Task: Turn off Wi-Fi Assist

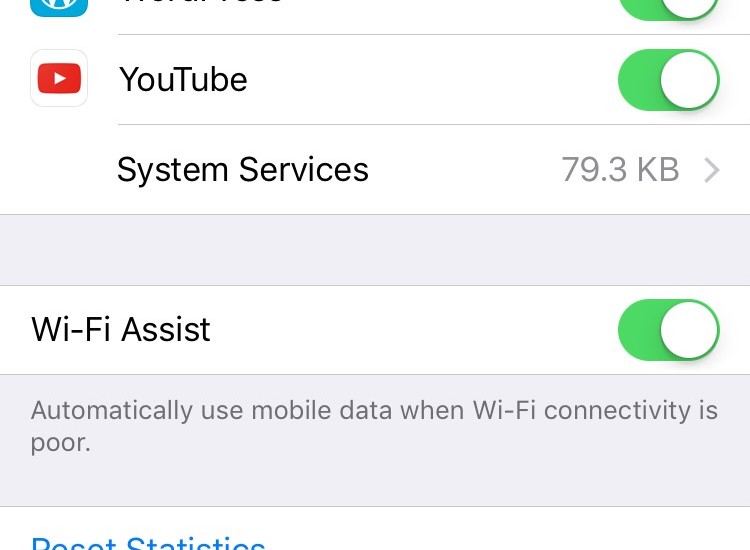Action: [668, 330]
